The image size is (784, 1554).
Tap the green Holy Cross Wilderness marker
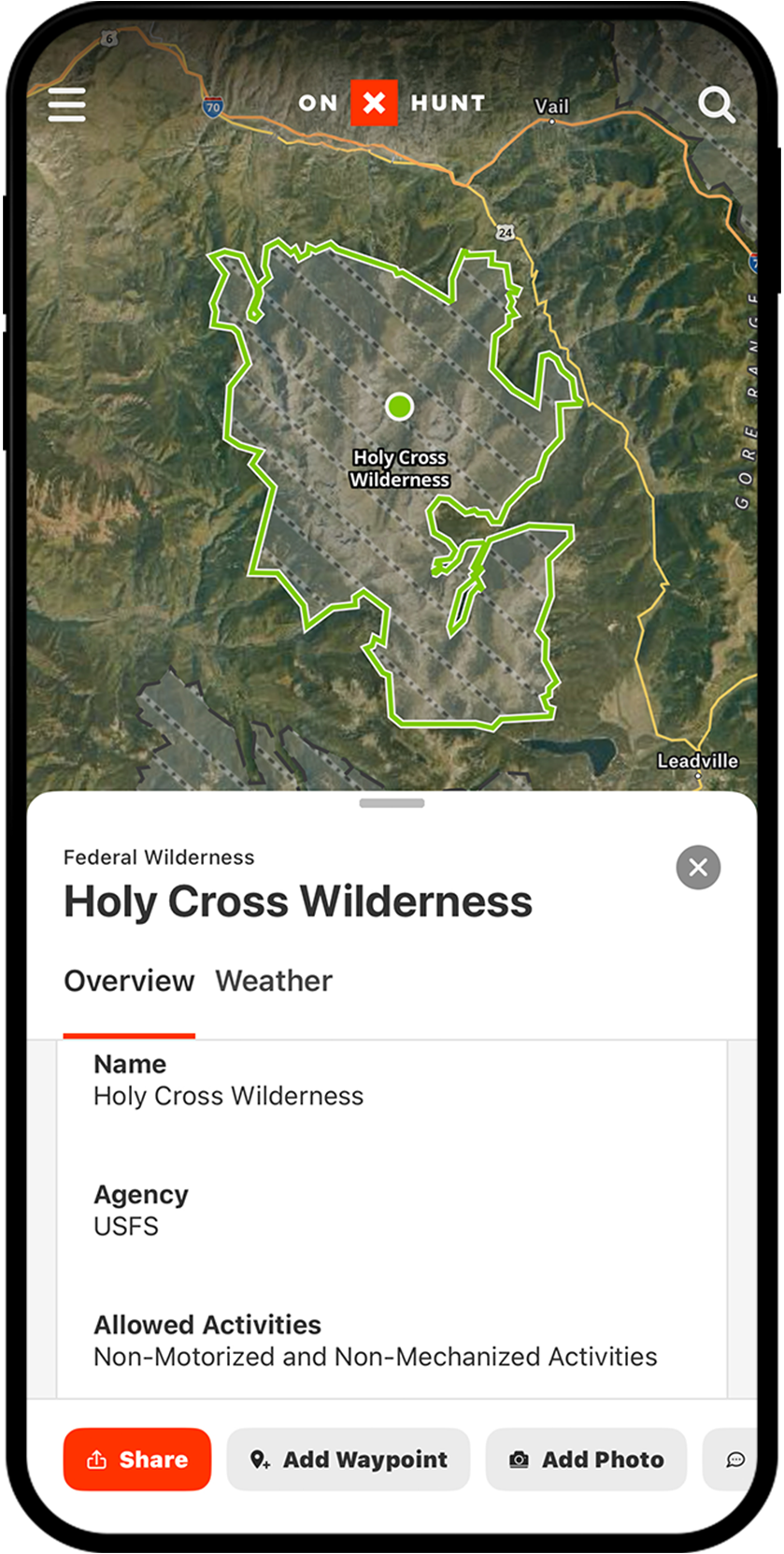400,407
